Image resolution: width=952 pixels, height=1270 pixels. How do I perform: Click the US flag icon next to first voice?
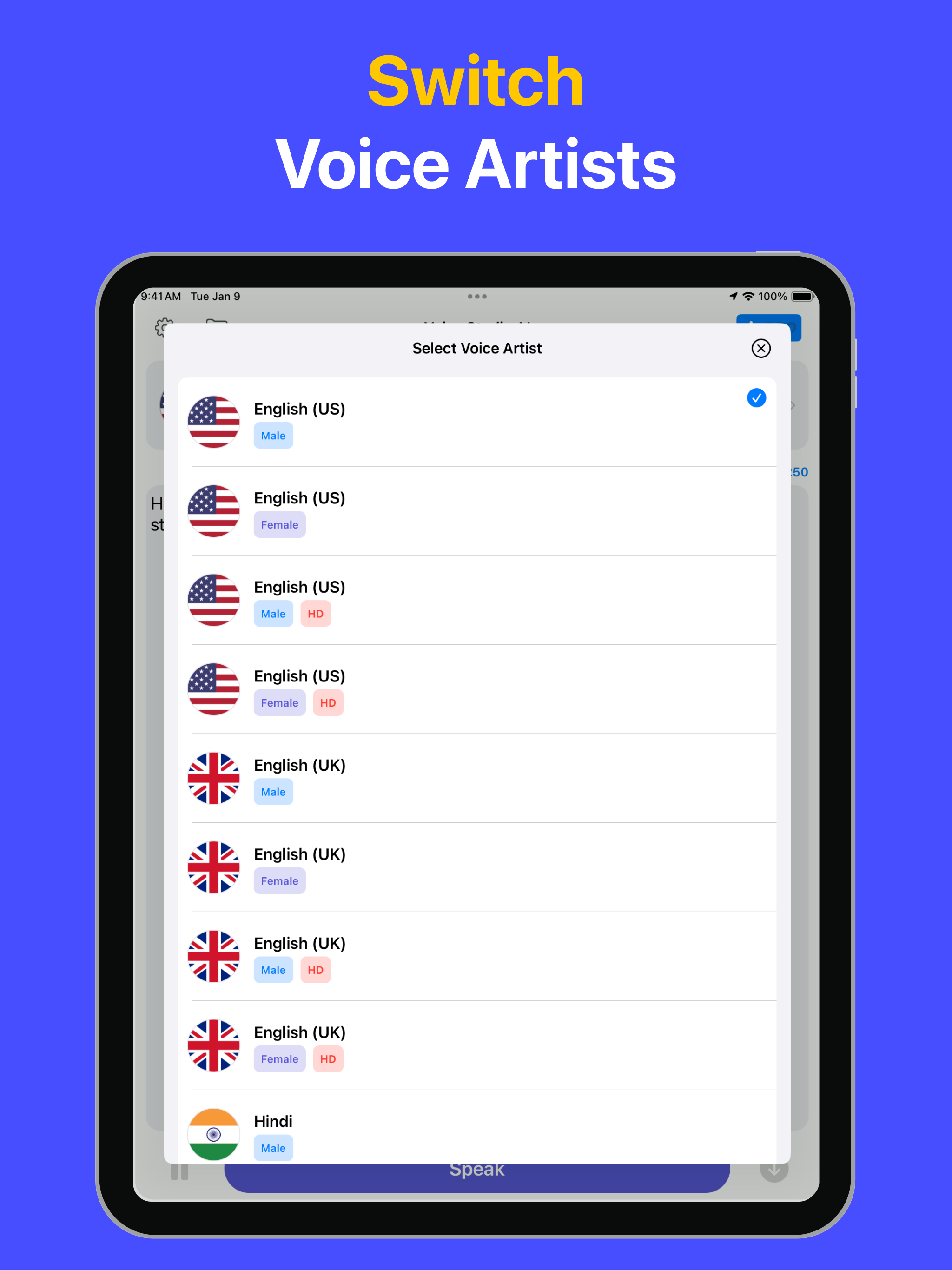click(x=213, y=423)
